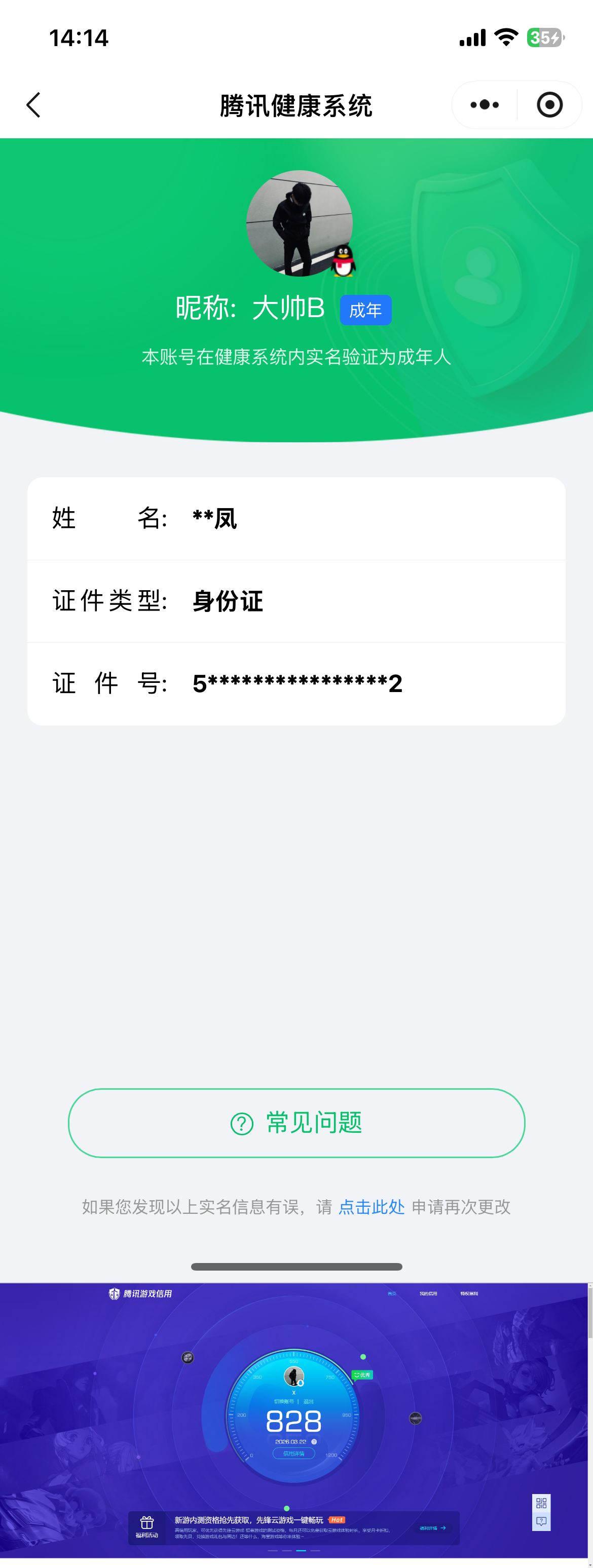Select the 特权福利 menu item
Viewport: 593px width, 1568px height.
470,1294
